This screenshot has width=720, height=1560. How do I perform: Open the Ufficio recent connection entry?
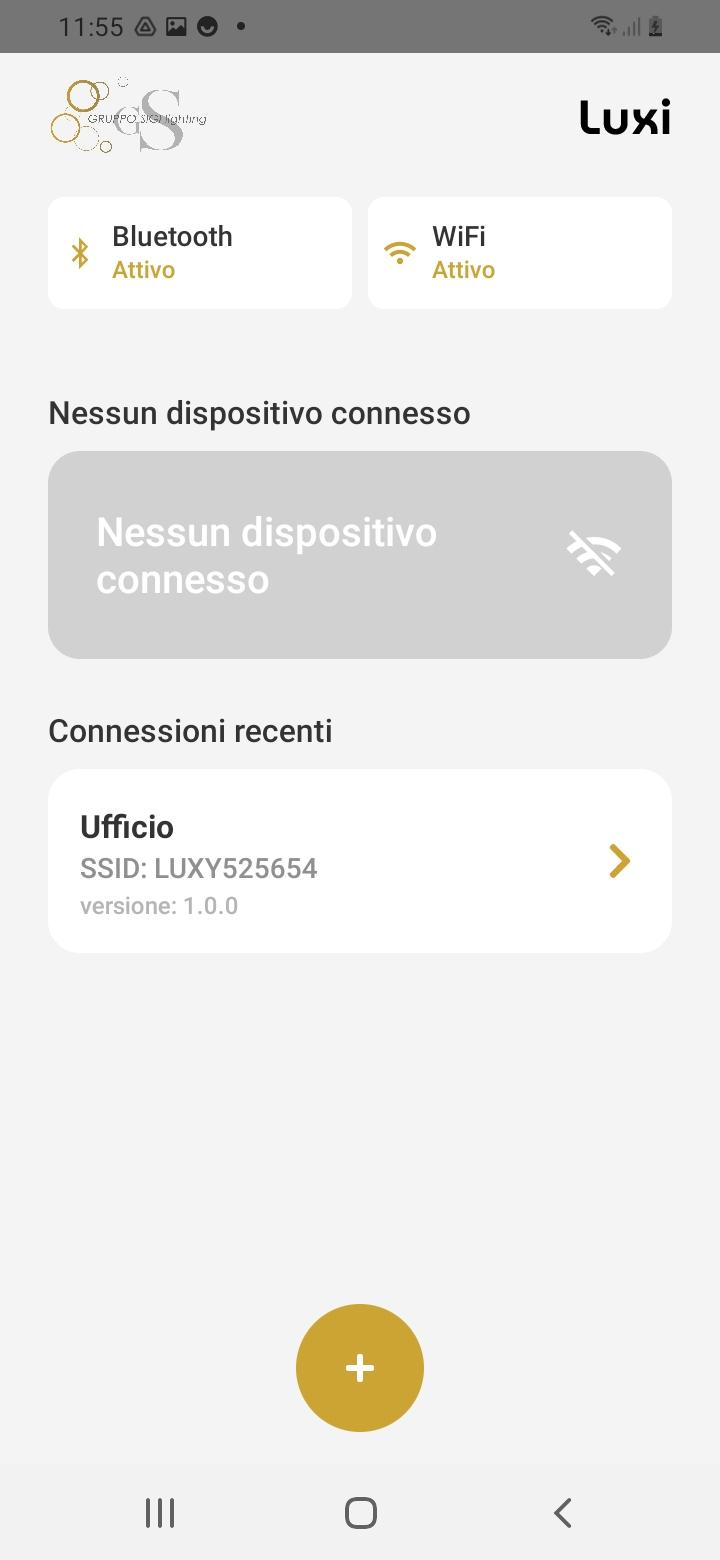tap(360, 861)
